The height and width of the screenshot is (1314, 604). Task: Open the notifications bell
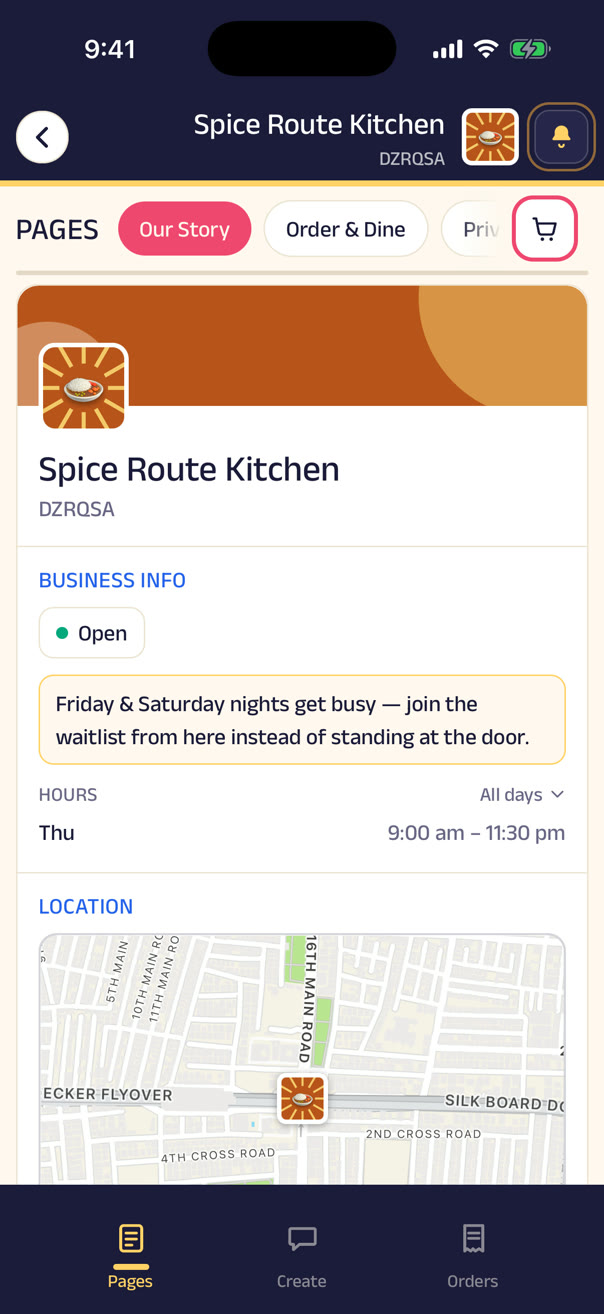coord(561,137)
